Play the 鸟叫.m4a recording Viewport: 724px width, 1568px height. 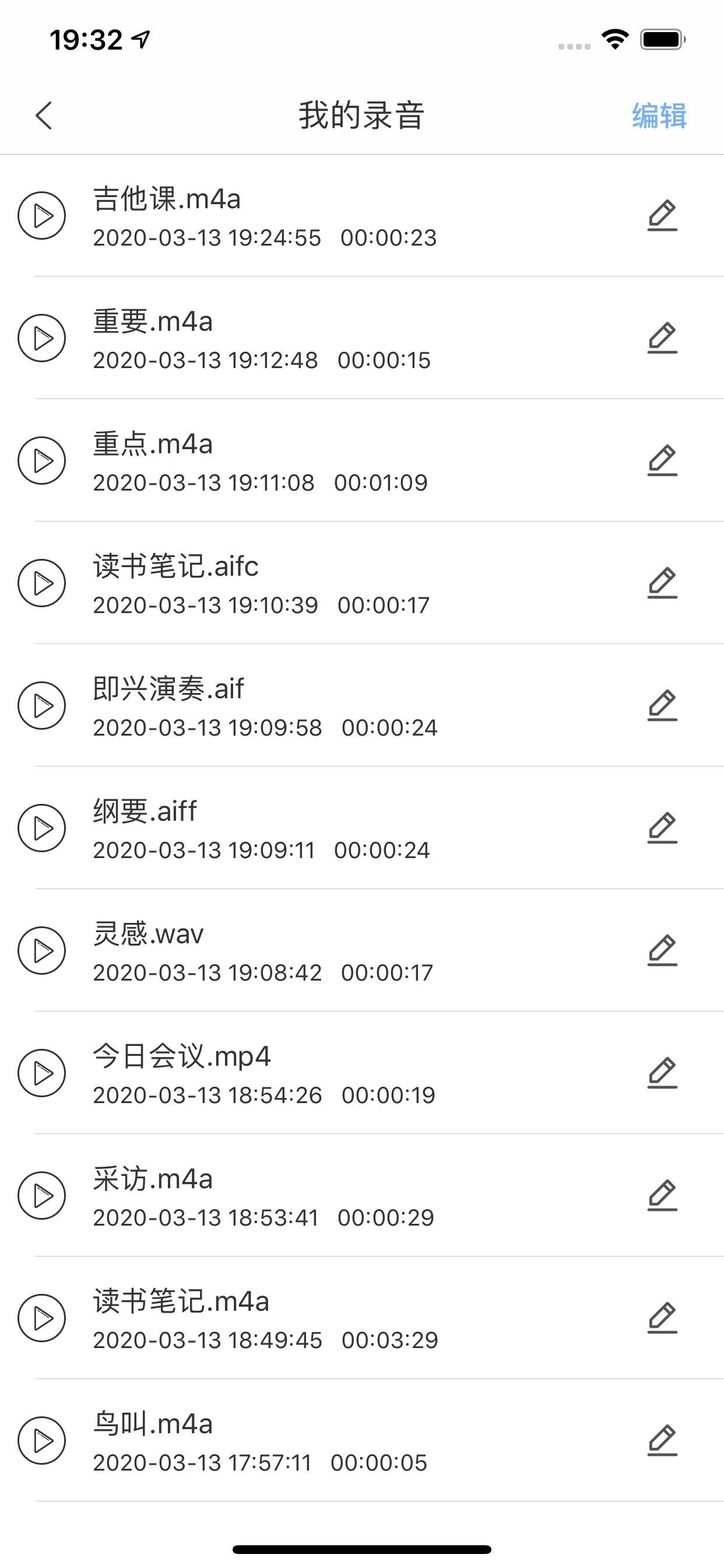(x=41, y=1441)
